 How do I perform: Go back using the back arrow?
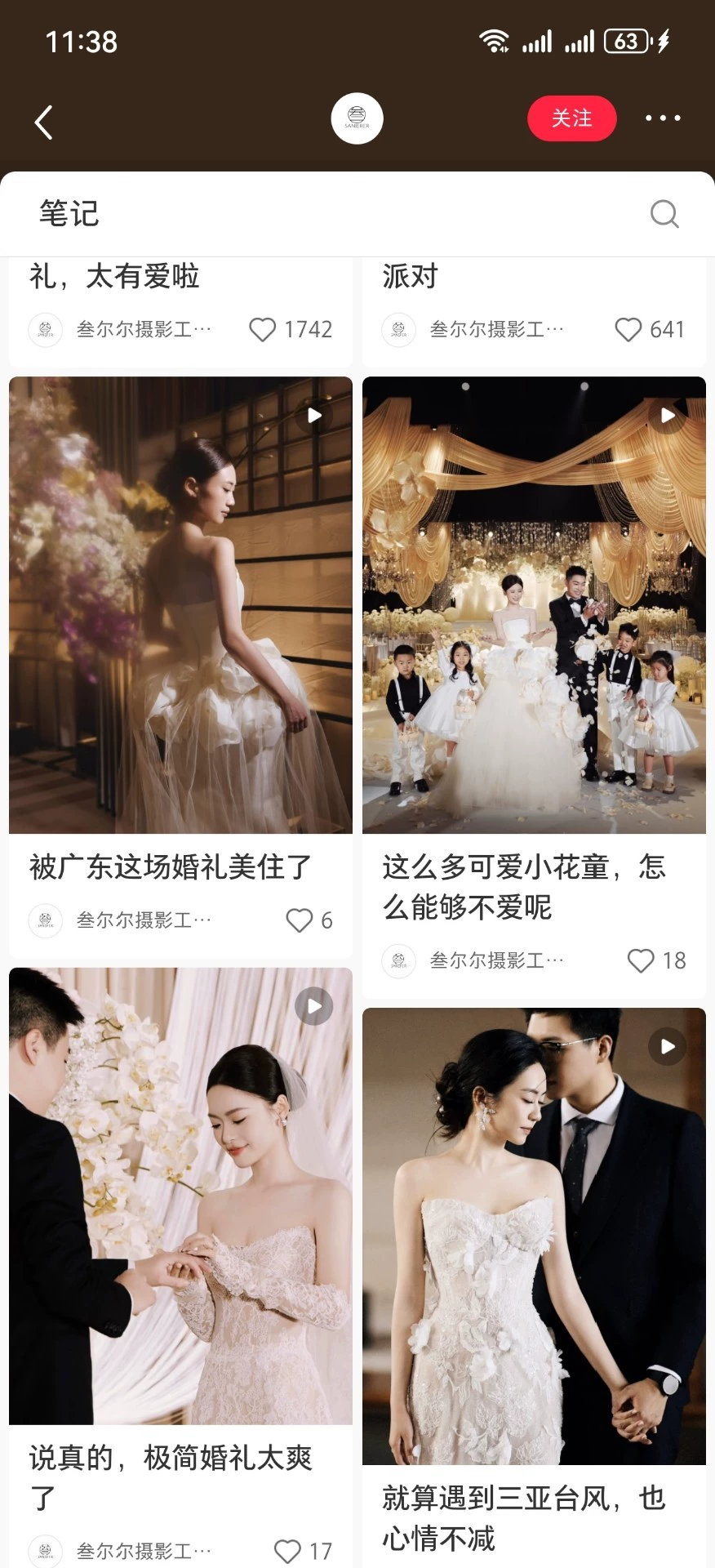(44, 122)
